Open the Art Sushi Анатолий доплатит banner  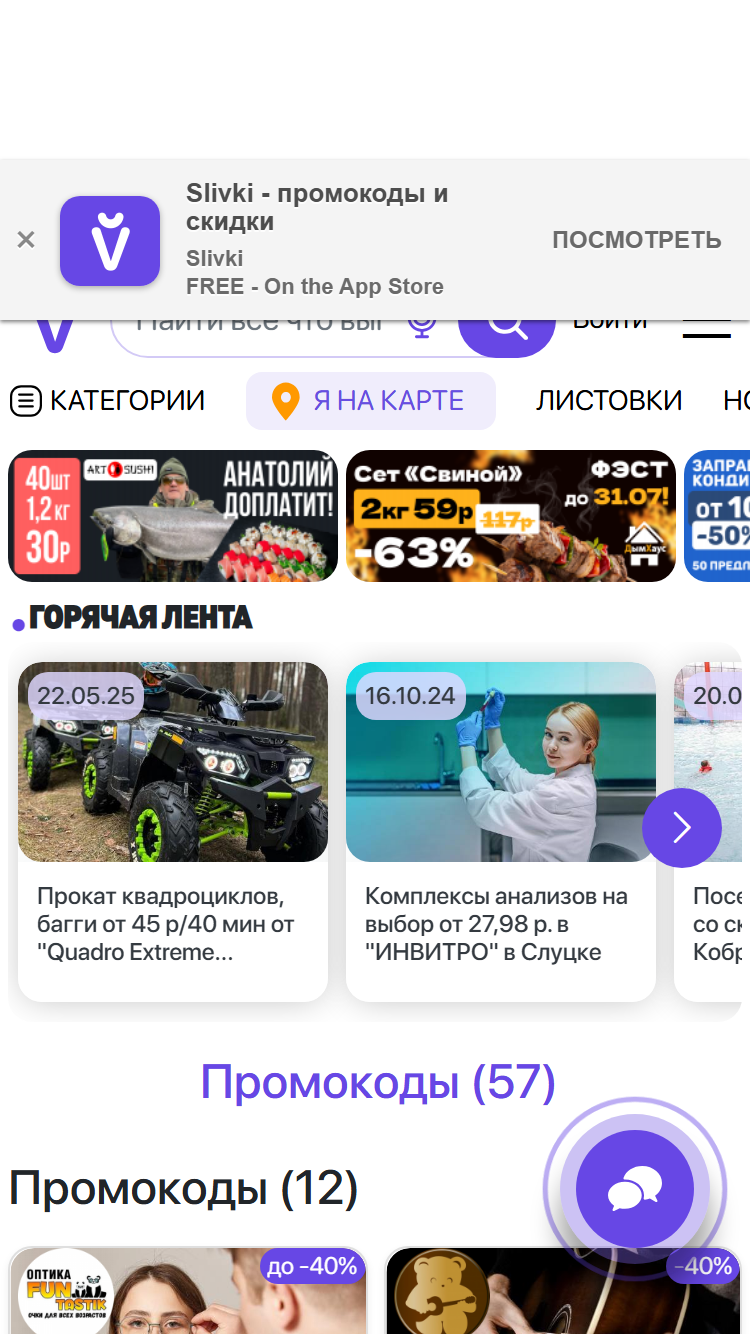click(173, 516)
